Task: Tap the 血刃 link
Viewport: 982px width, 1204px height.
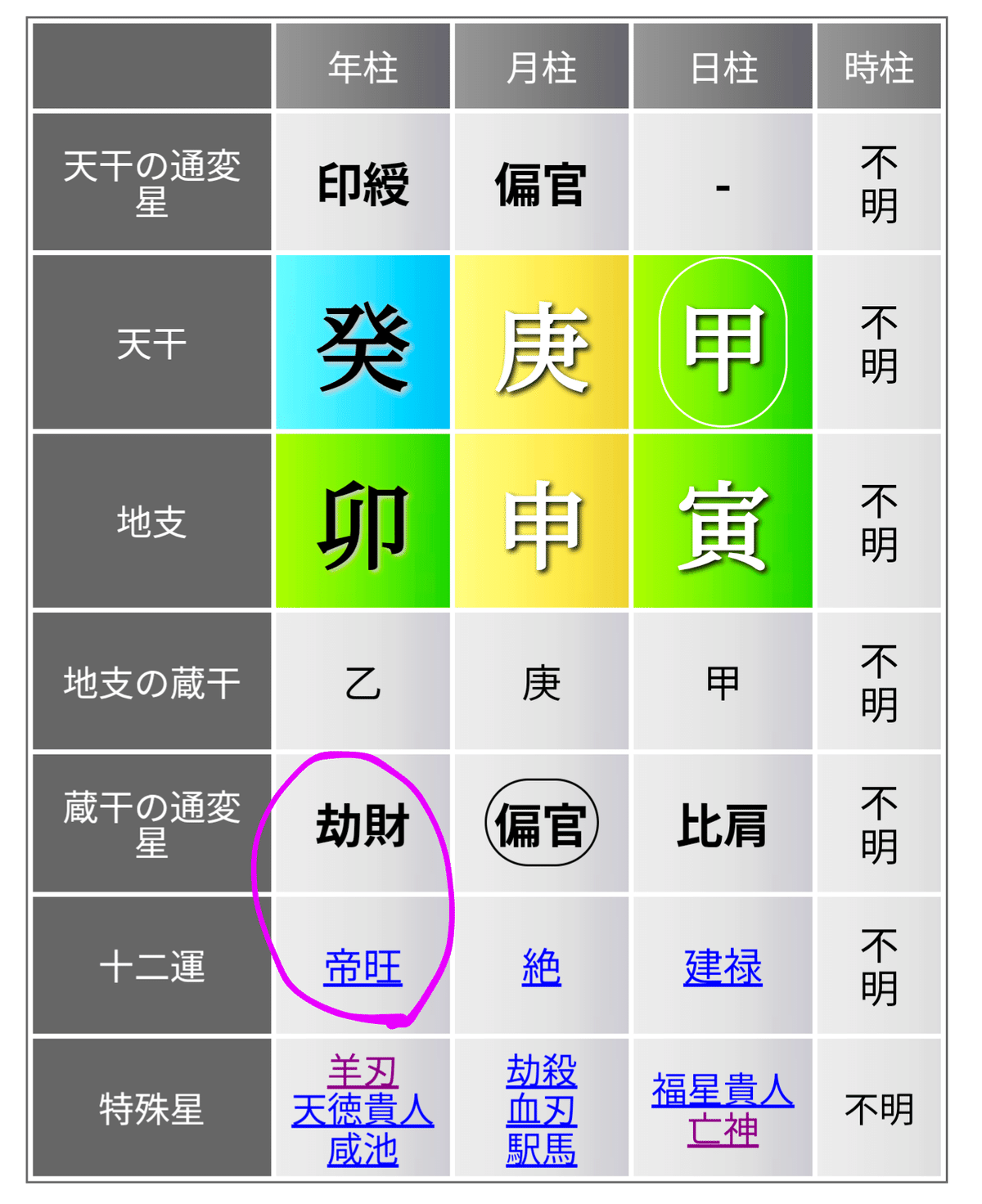Action: click(541, 1110)
